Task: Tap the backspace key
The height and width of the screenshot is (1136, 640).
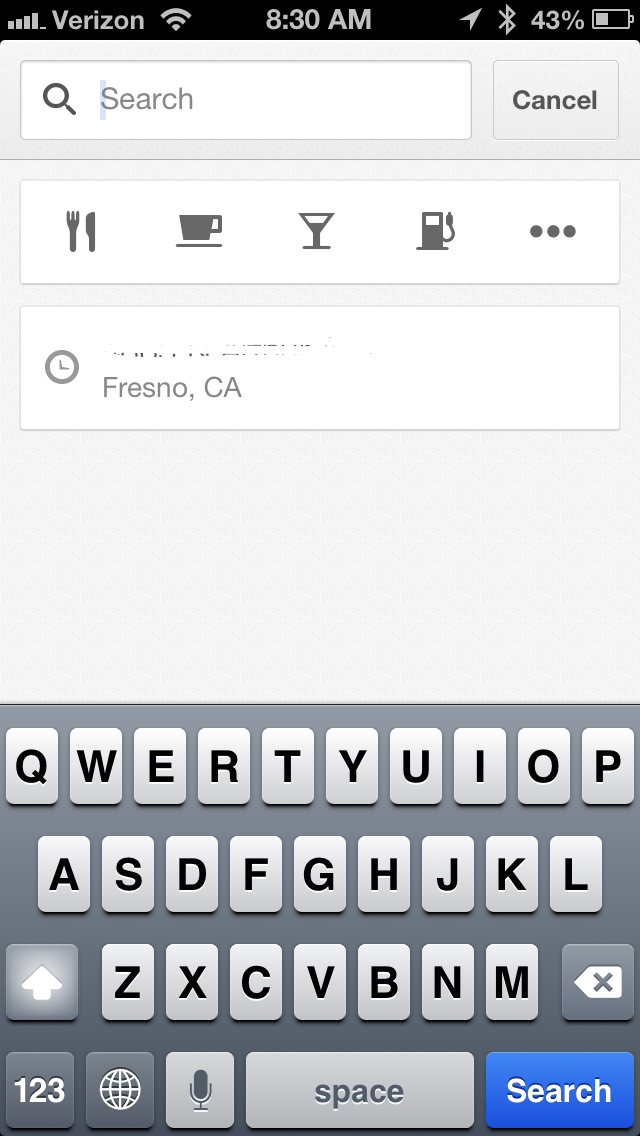Action: coord(598,982)
